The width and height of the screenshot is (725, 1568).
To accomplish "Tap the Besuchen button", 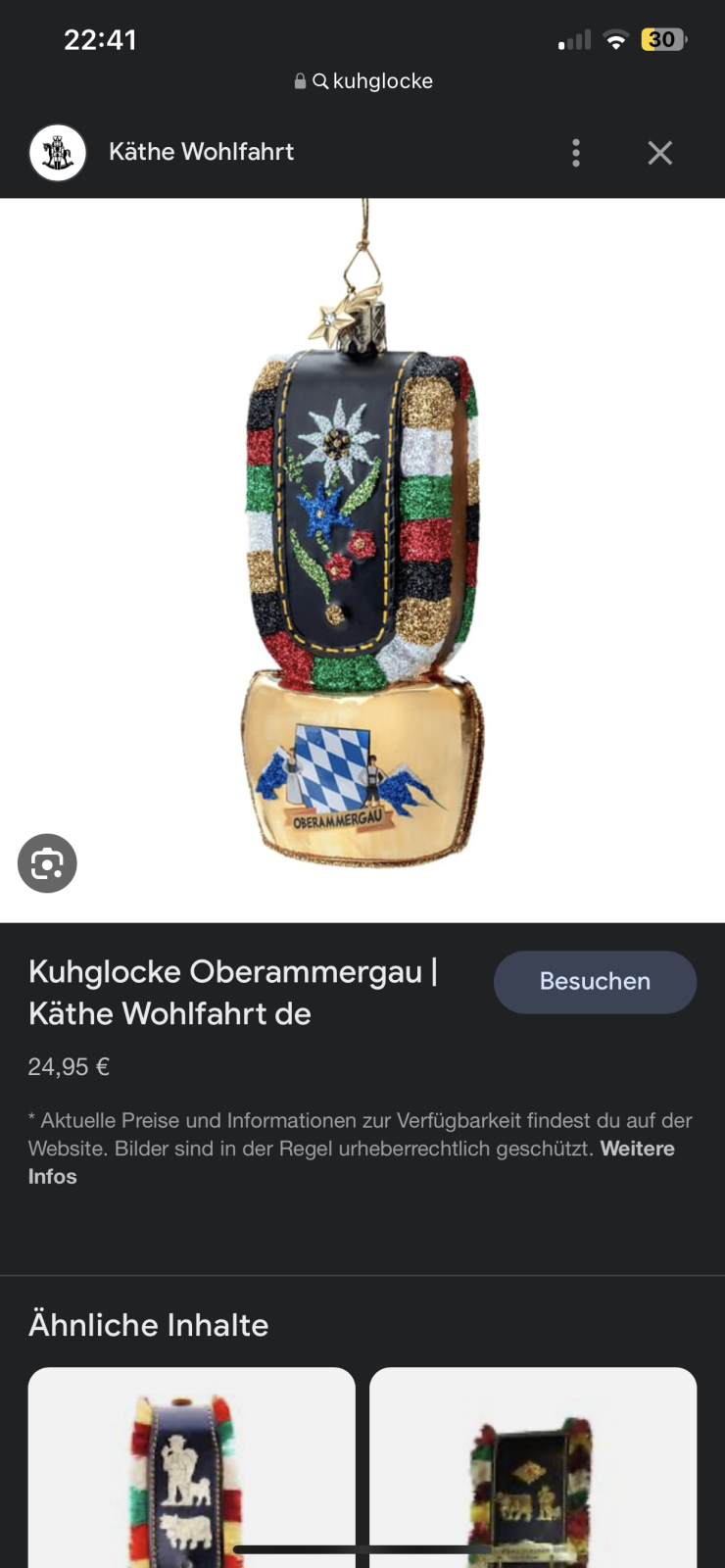I will (x=595, y=981).
